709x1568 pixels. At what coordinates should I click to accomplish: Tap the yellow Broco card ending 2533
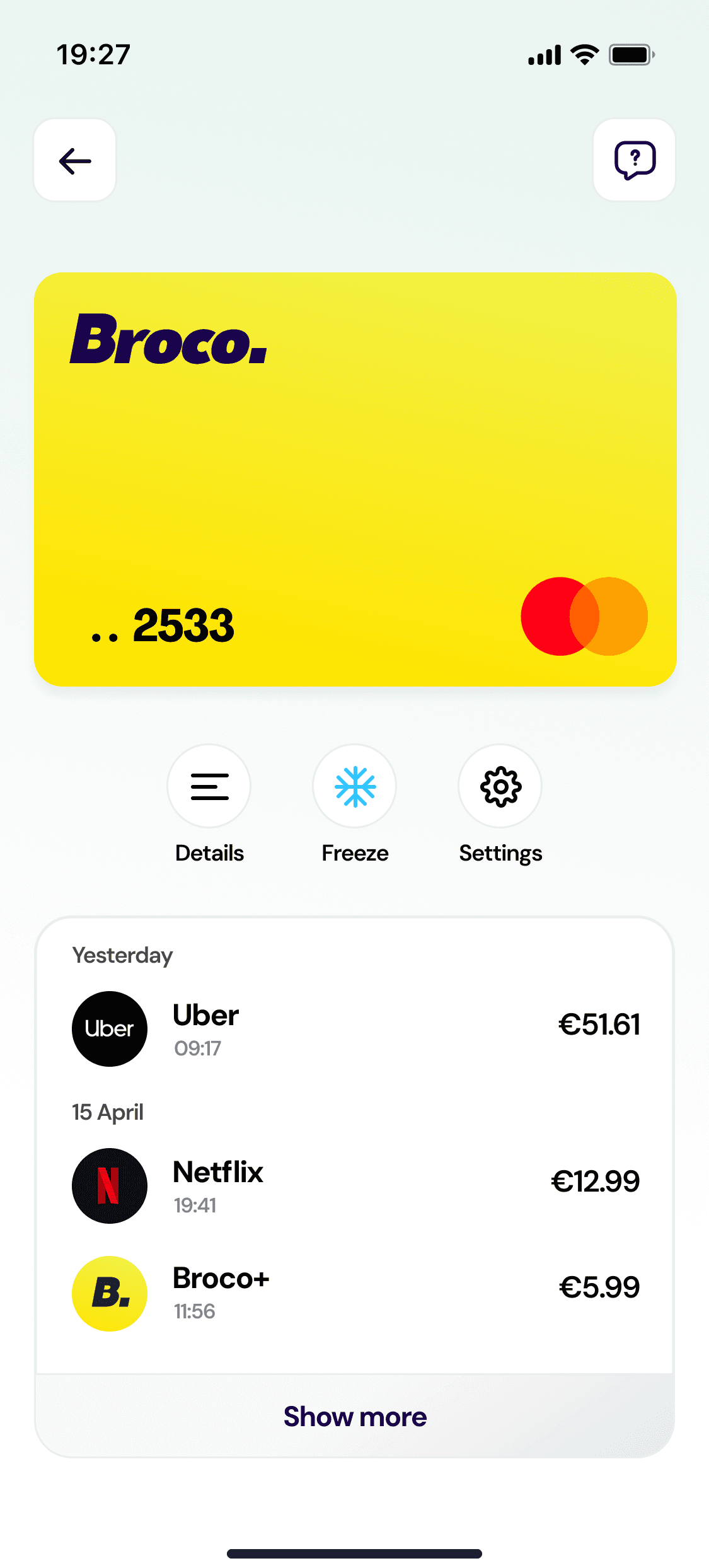point(355,479)
